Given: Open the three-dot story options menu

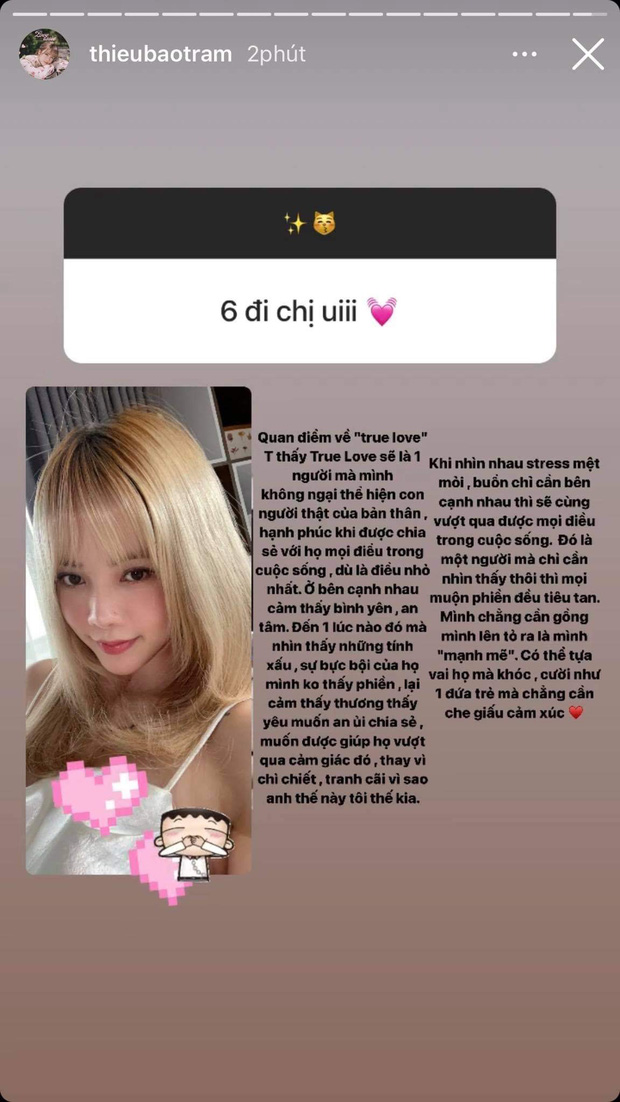Looking at the screenshot, I should pos(525,54).
